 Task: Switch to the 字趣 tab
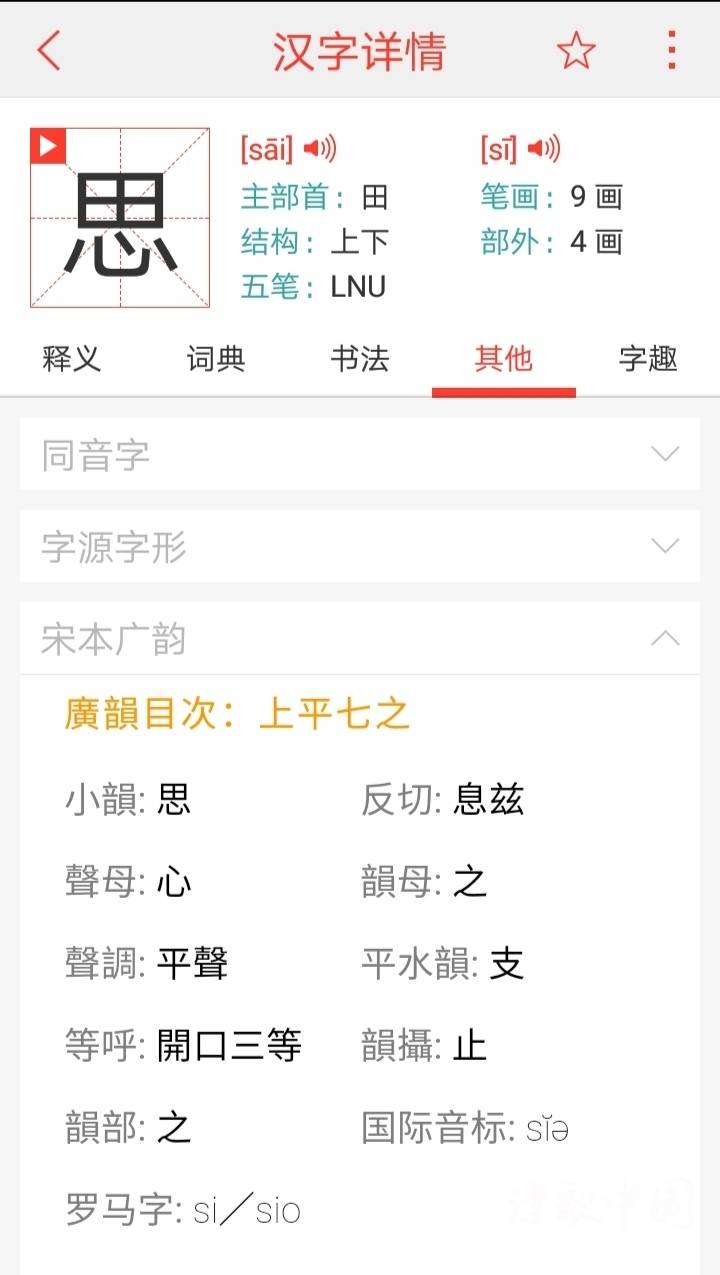pos(648,358)
